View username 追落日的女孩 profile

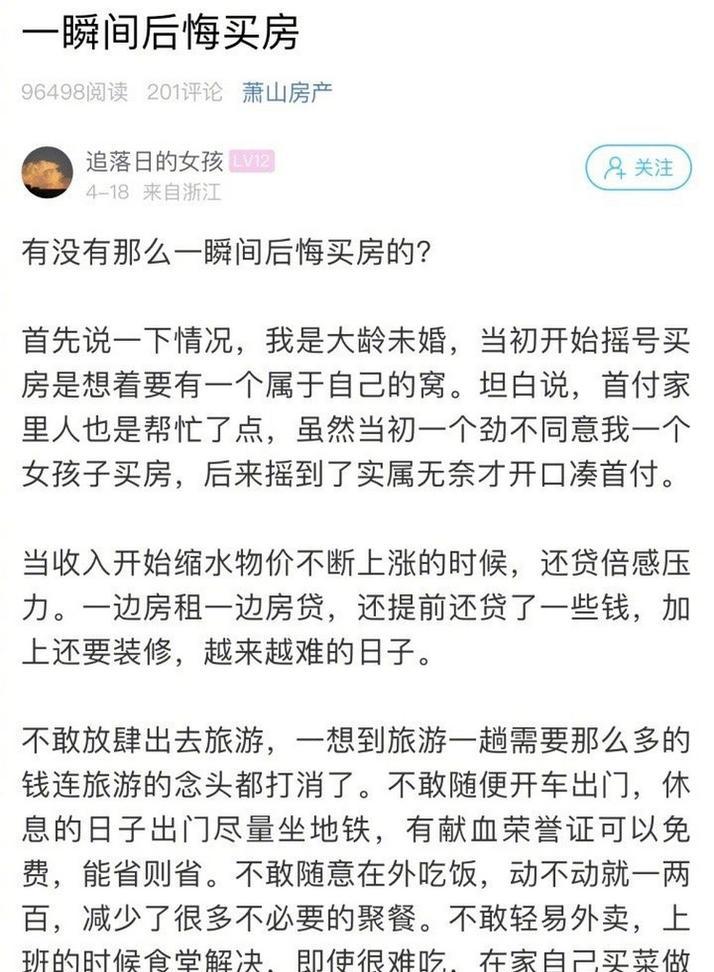click(x=154, y=162)
